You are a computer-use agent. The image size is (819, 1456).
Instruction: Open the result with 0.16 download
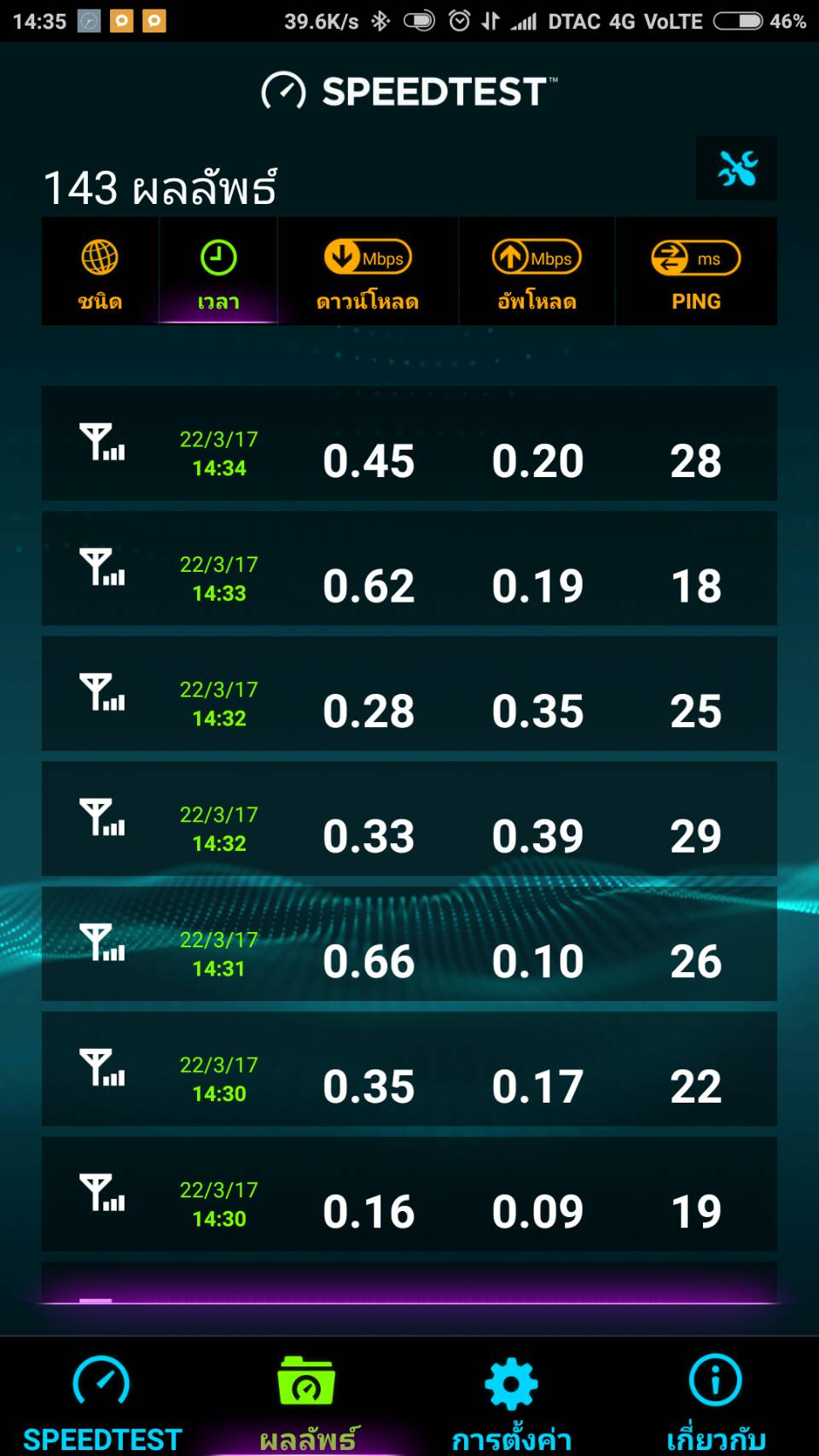409,1194
